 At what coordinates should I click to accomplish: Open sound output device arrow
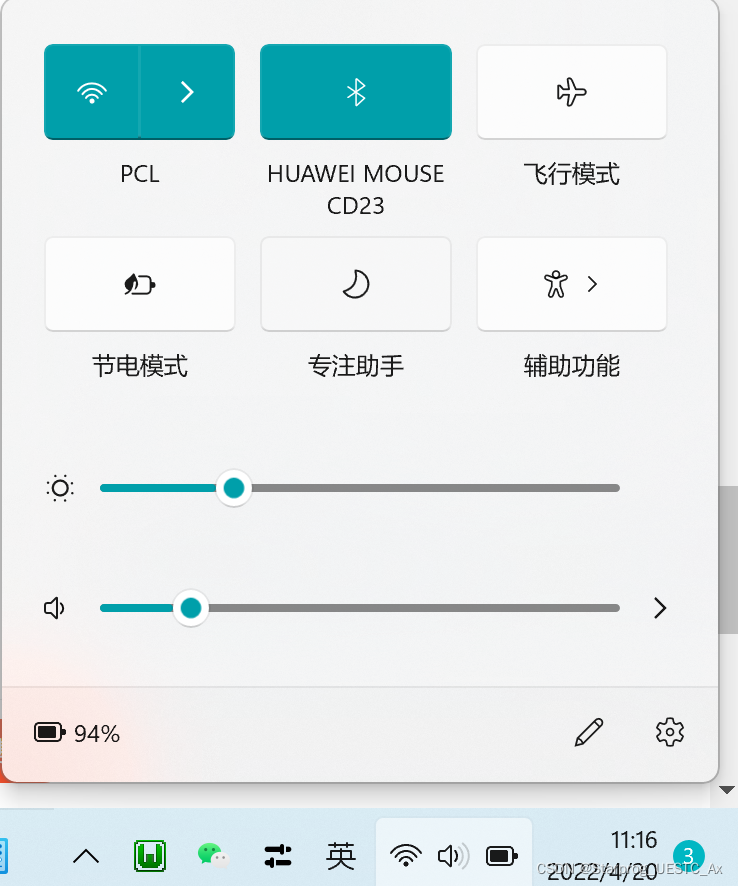659,608
